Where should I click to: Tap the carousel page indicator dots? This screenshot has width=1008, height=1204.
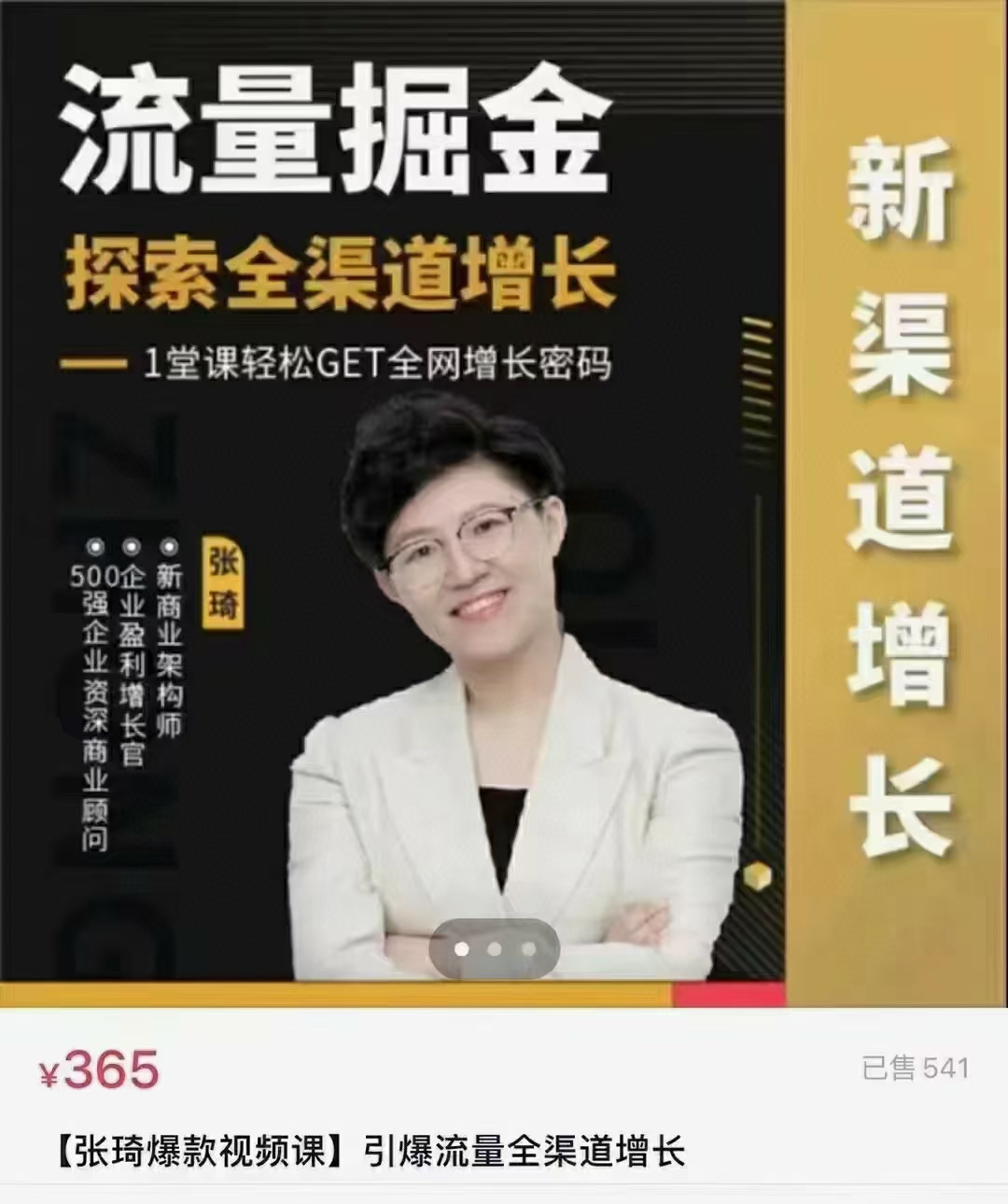pyautogui.click(x=495, y=949)
